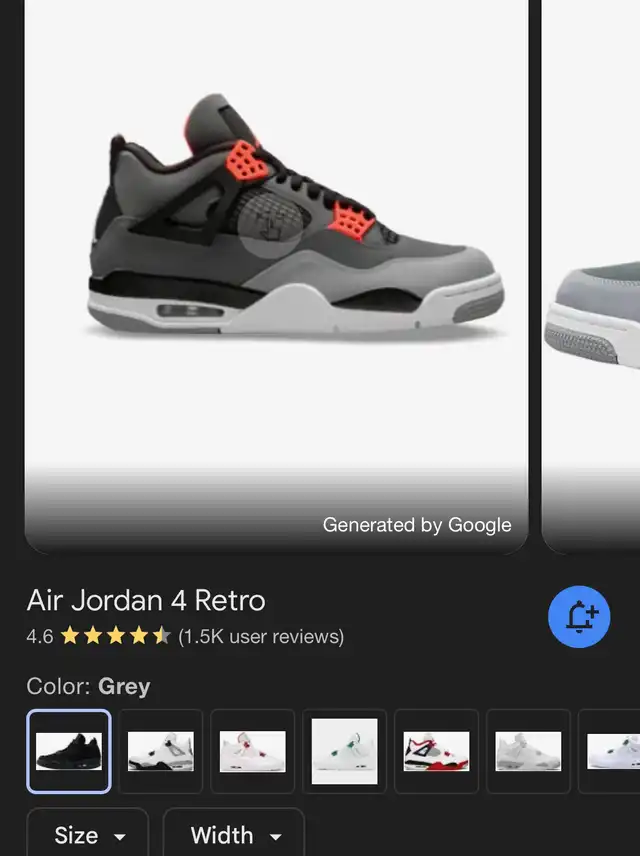The image size is (640, 856).
Task: Tap the price tracking bell icon
Action: (x=579, y=616)
